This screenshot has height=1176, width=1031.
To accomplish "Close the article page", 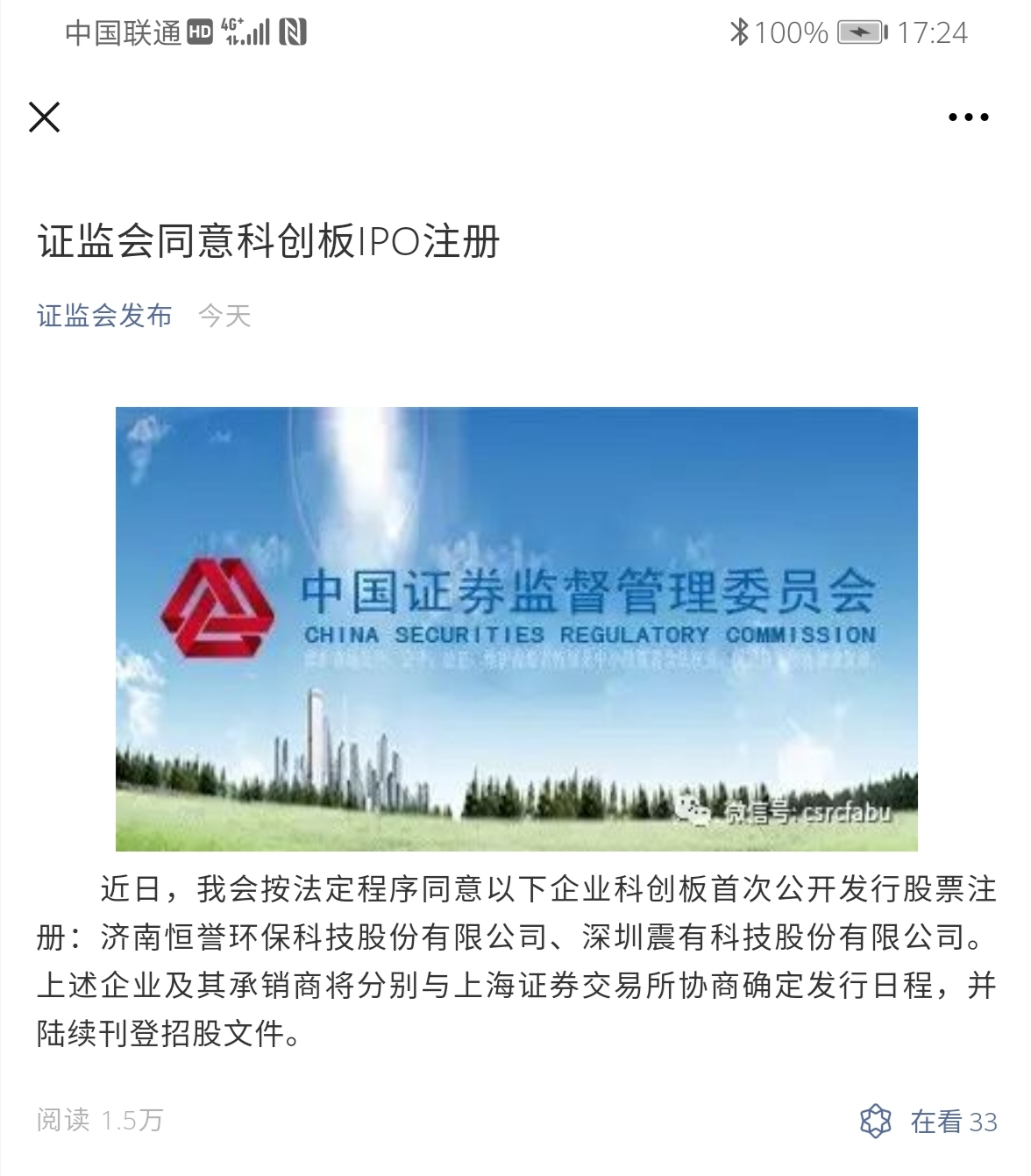I will (x=45, y=117).
